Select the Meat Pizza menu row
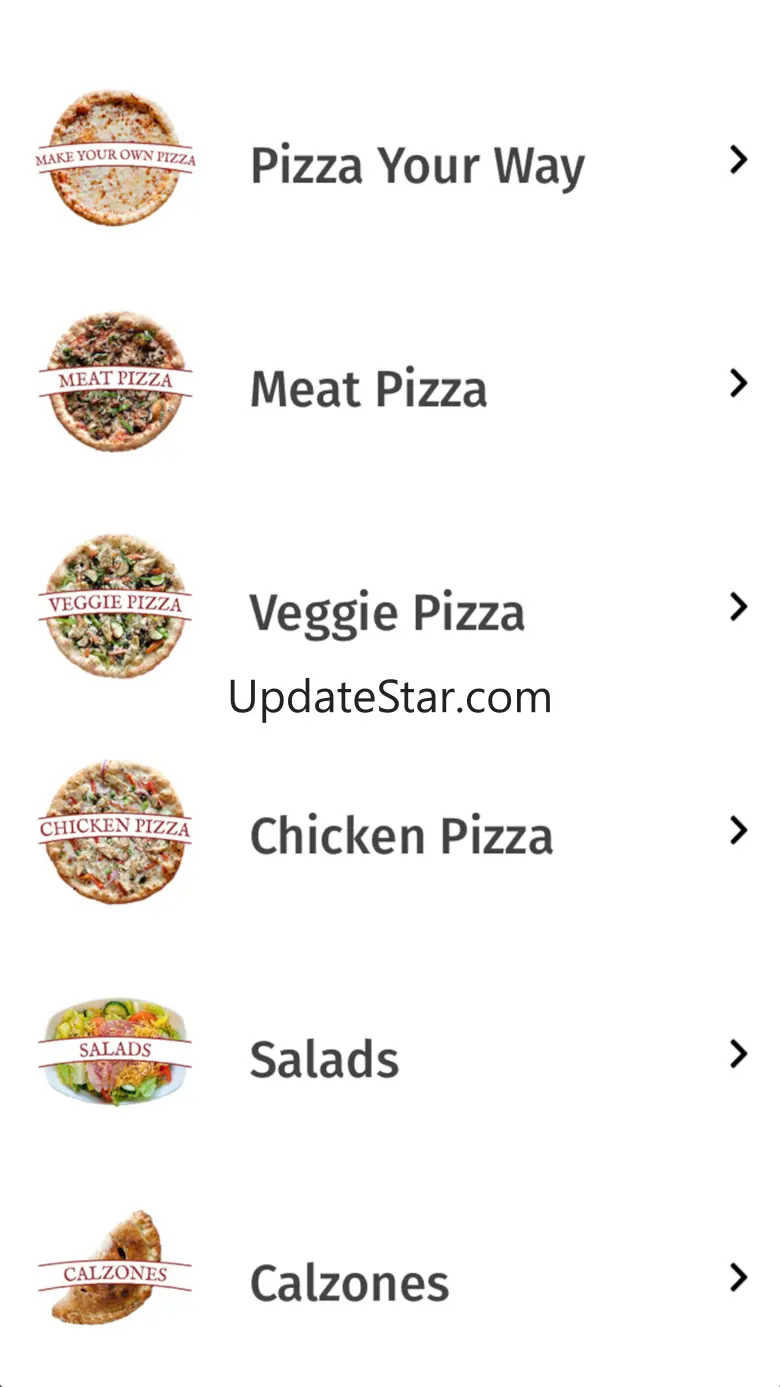 368,388
